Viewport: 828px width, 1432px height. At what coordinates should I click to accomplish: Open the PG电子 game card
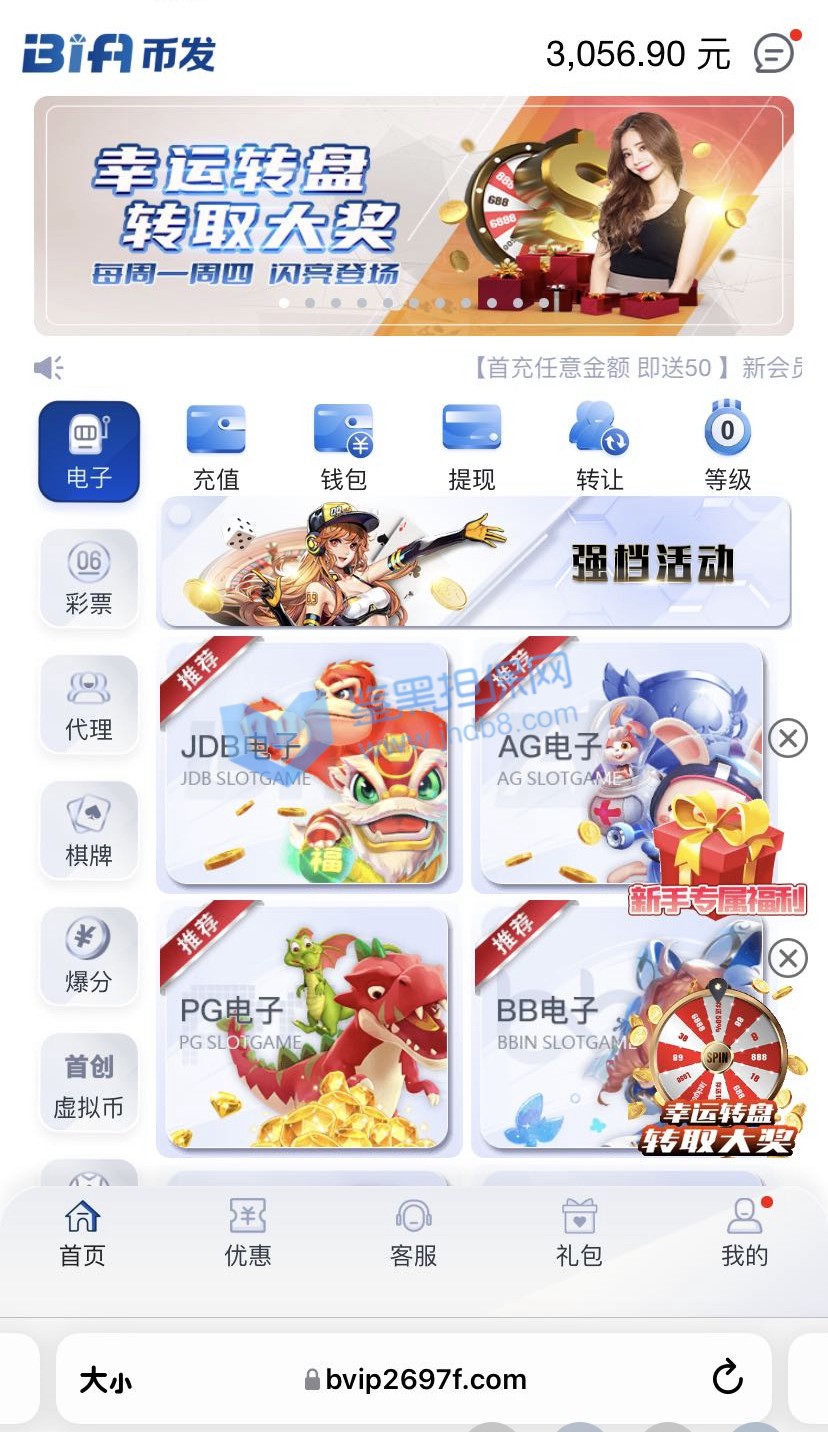point(305,1027)
